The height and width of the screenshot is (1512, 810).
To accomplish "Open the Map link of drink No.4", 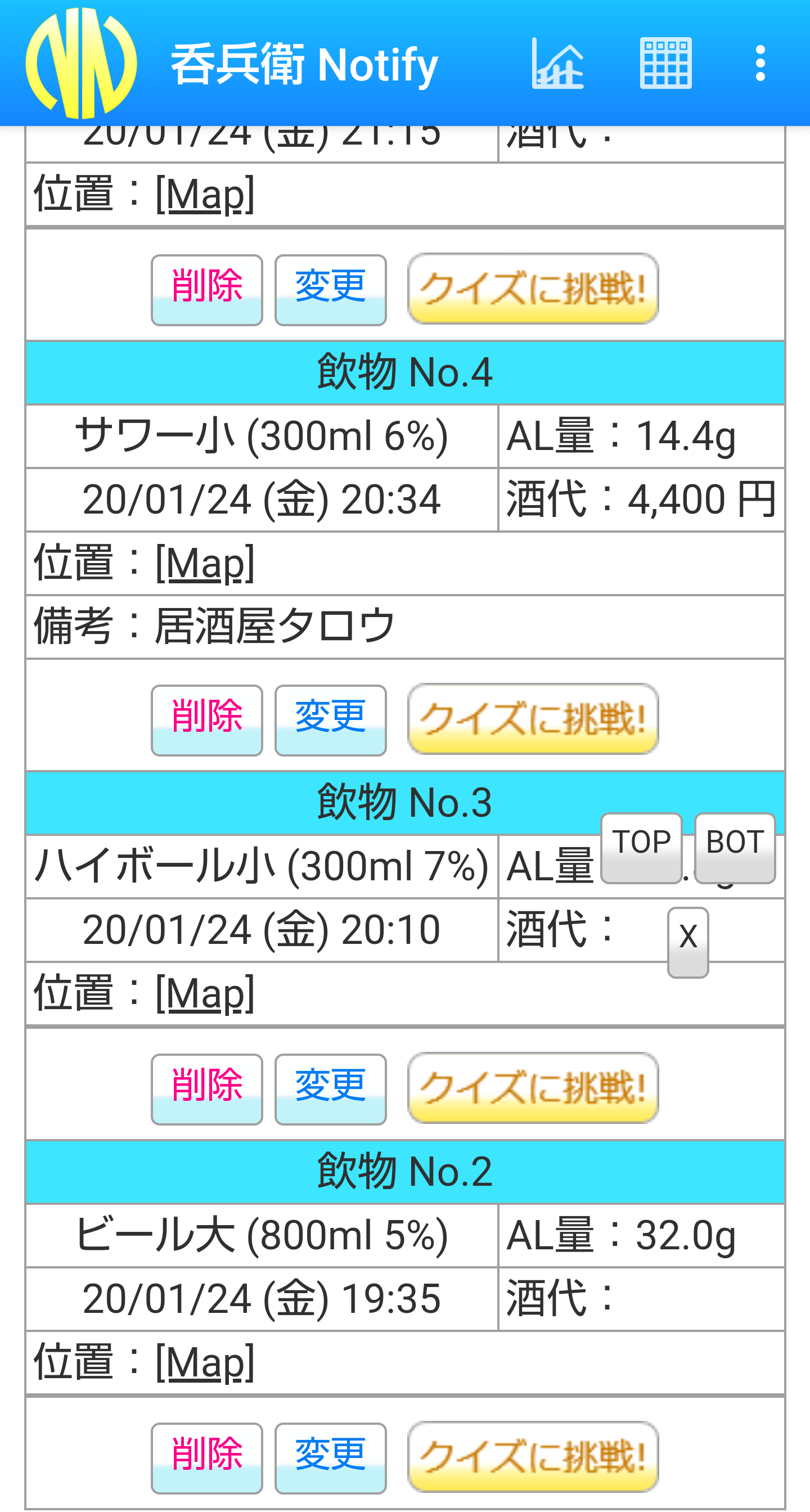I will point(204,564).
